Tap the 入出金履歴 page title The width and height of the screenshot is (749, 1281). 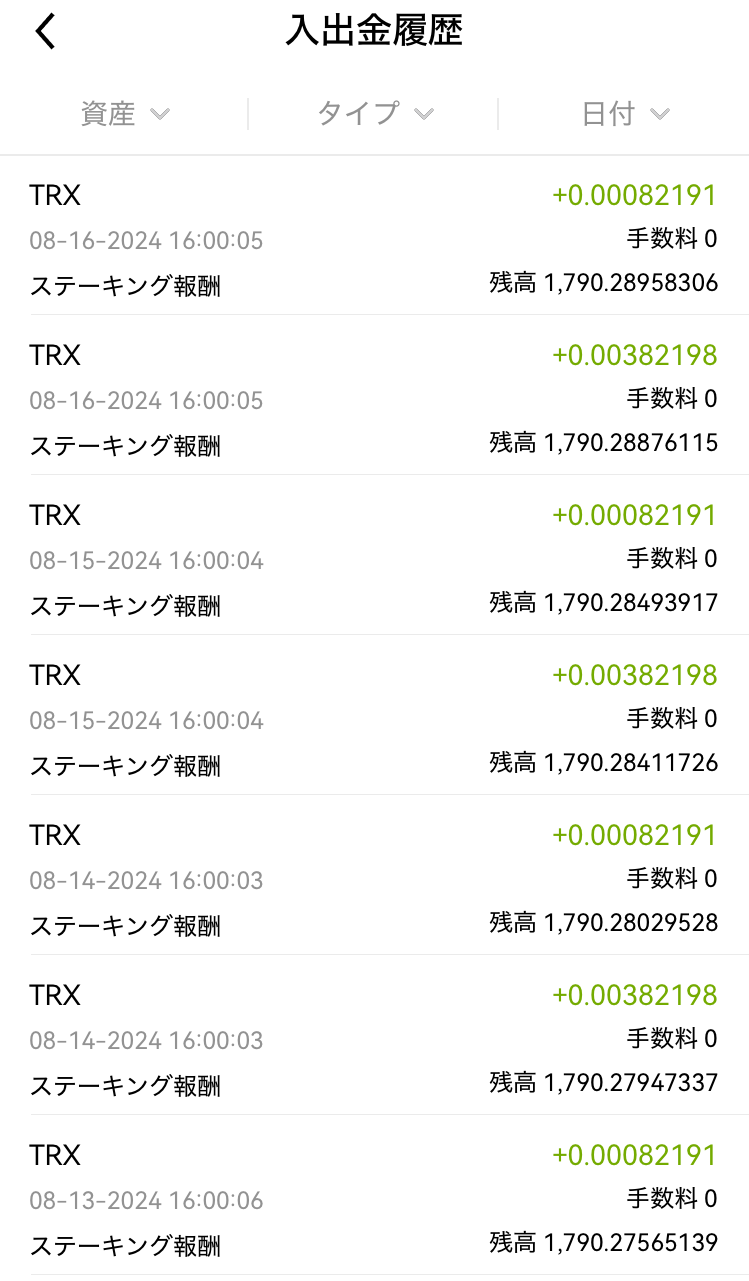coord(374,31)
